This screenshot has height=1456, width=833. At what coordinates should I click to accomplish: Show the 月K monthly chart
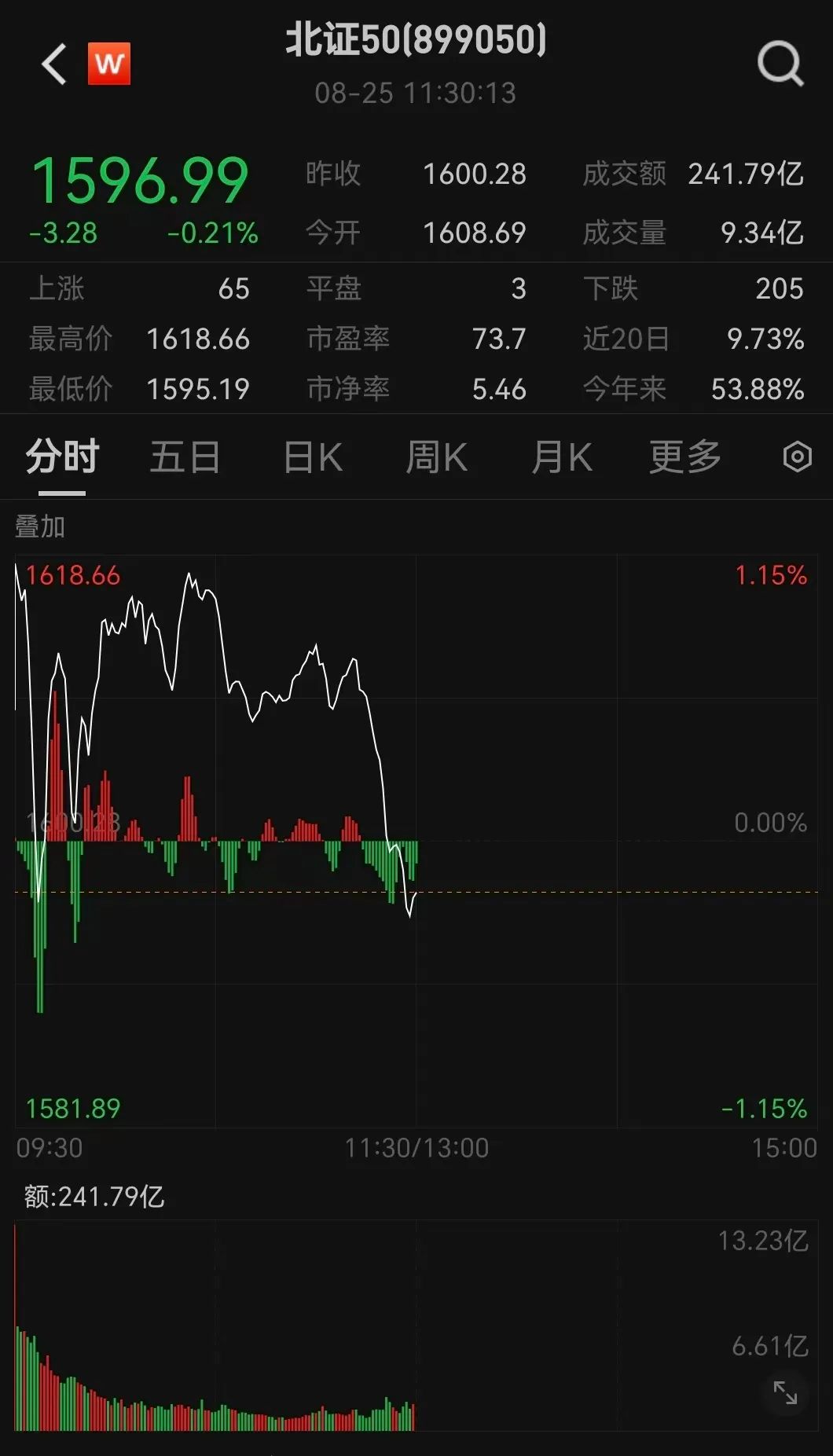[561, 457]
